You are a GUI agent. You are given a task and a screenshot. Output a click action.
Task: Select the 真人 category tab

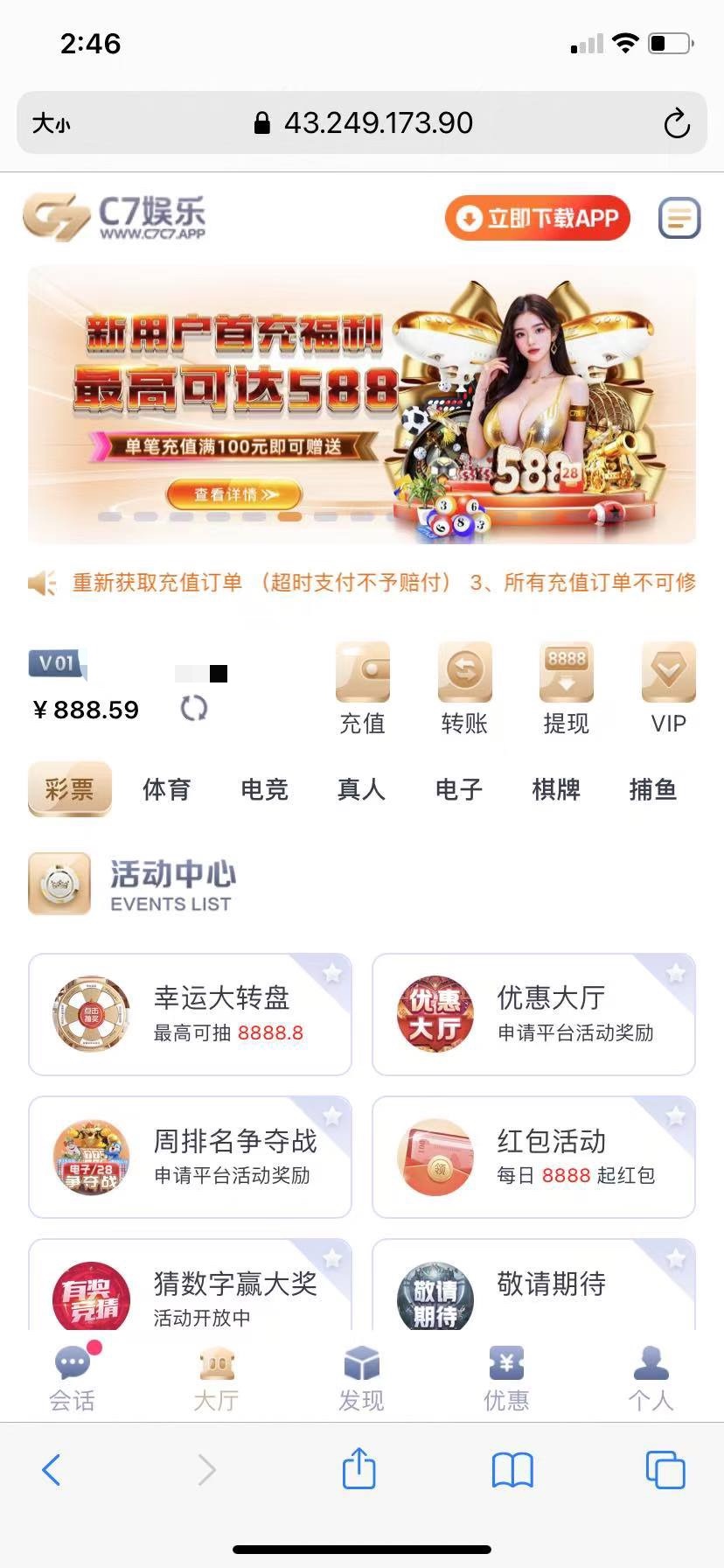tap(361, 789)
